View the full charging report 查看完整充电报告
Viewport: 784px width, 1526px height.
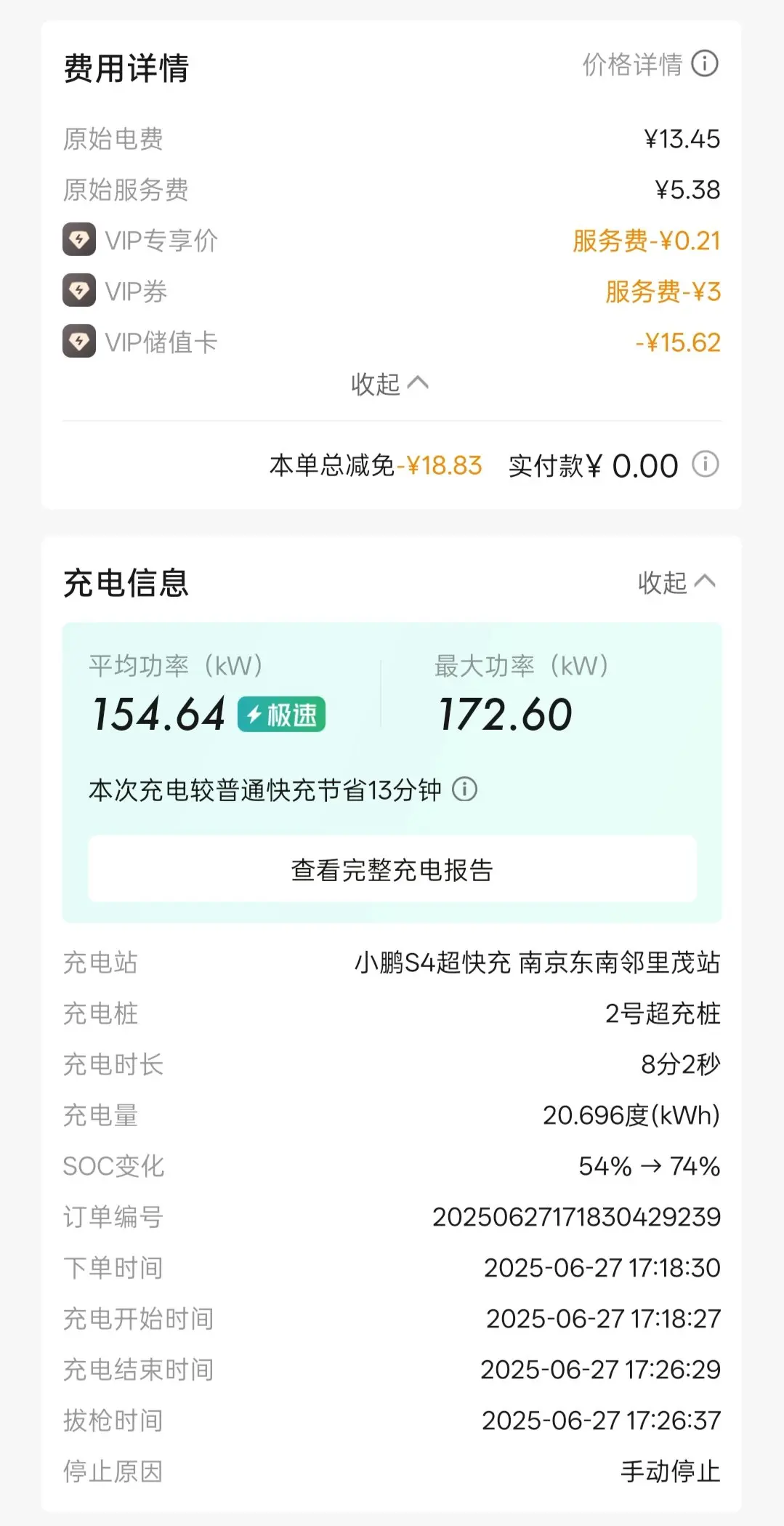point(392,870)
